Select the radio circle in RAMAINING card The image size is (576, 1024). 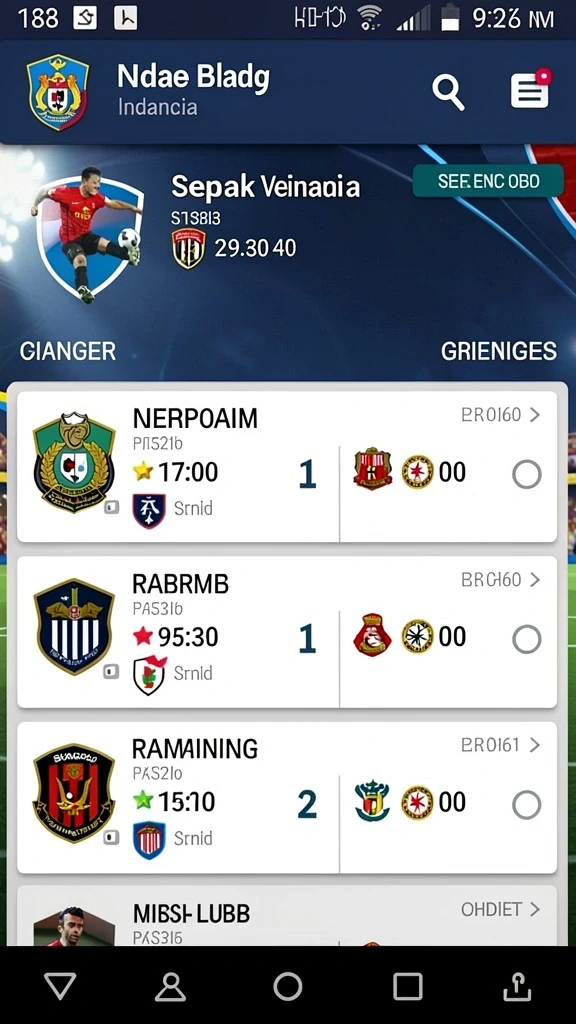[526, 805]
